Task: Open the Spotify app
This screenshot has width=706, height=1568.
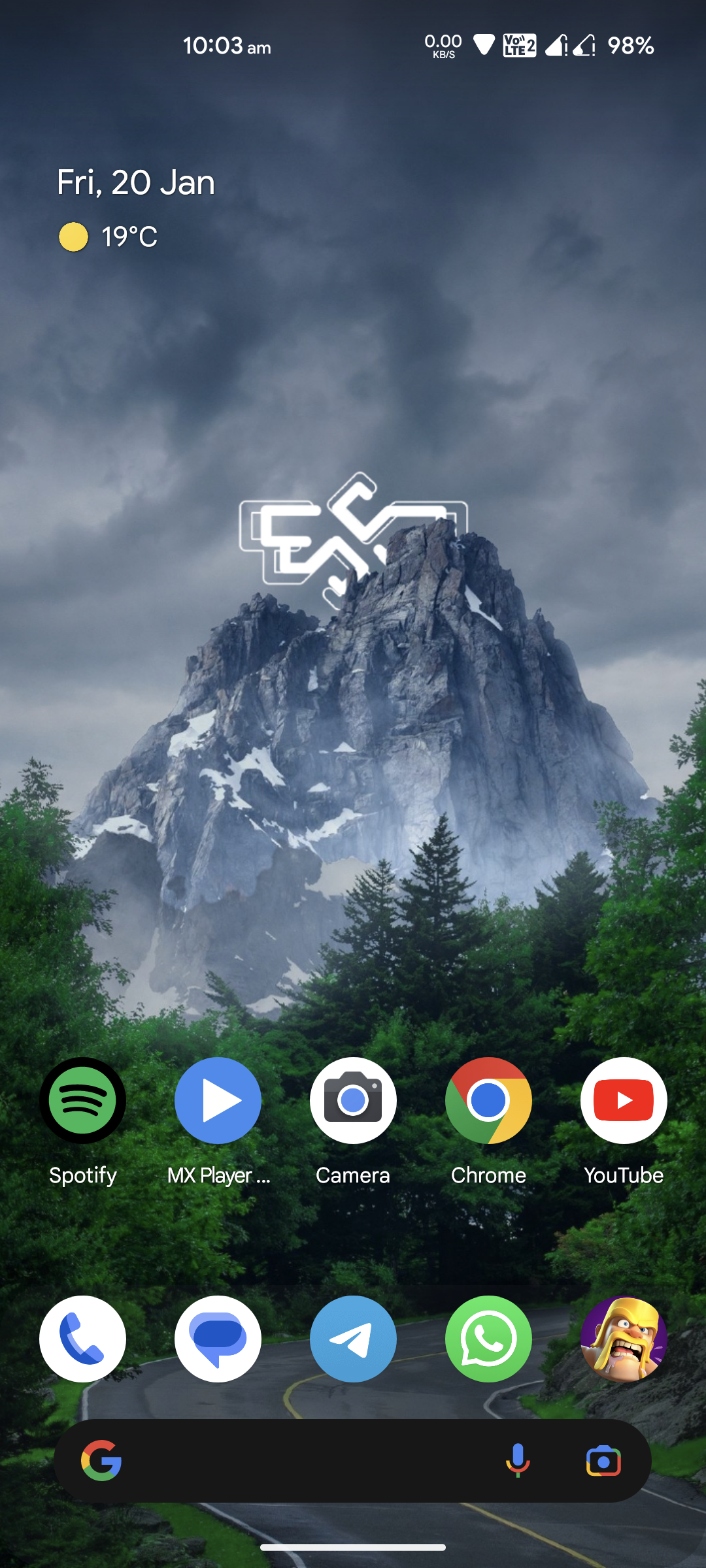Action: pos(82,1101)
